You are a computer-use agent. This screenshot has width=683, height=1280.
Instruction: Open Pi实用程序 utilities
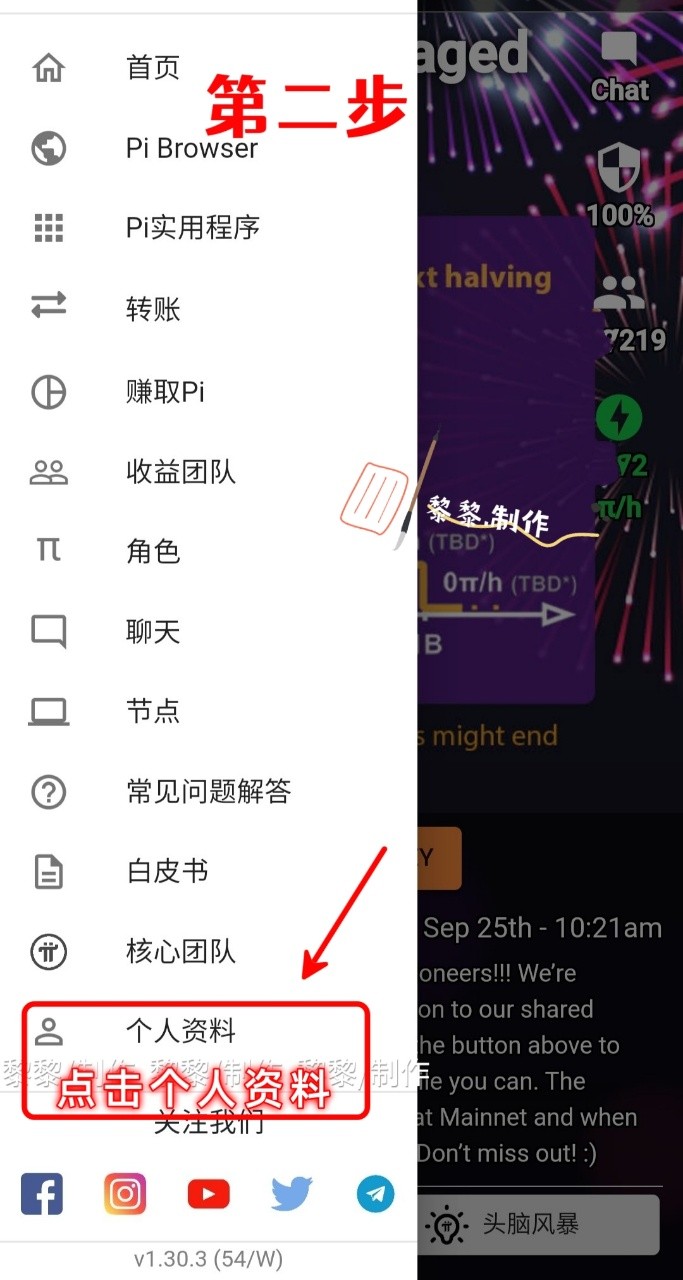pyautogui.click(x=192, y=228)
